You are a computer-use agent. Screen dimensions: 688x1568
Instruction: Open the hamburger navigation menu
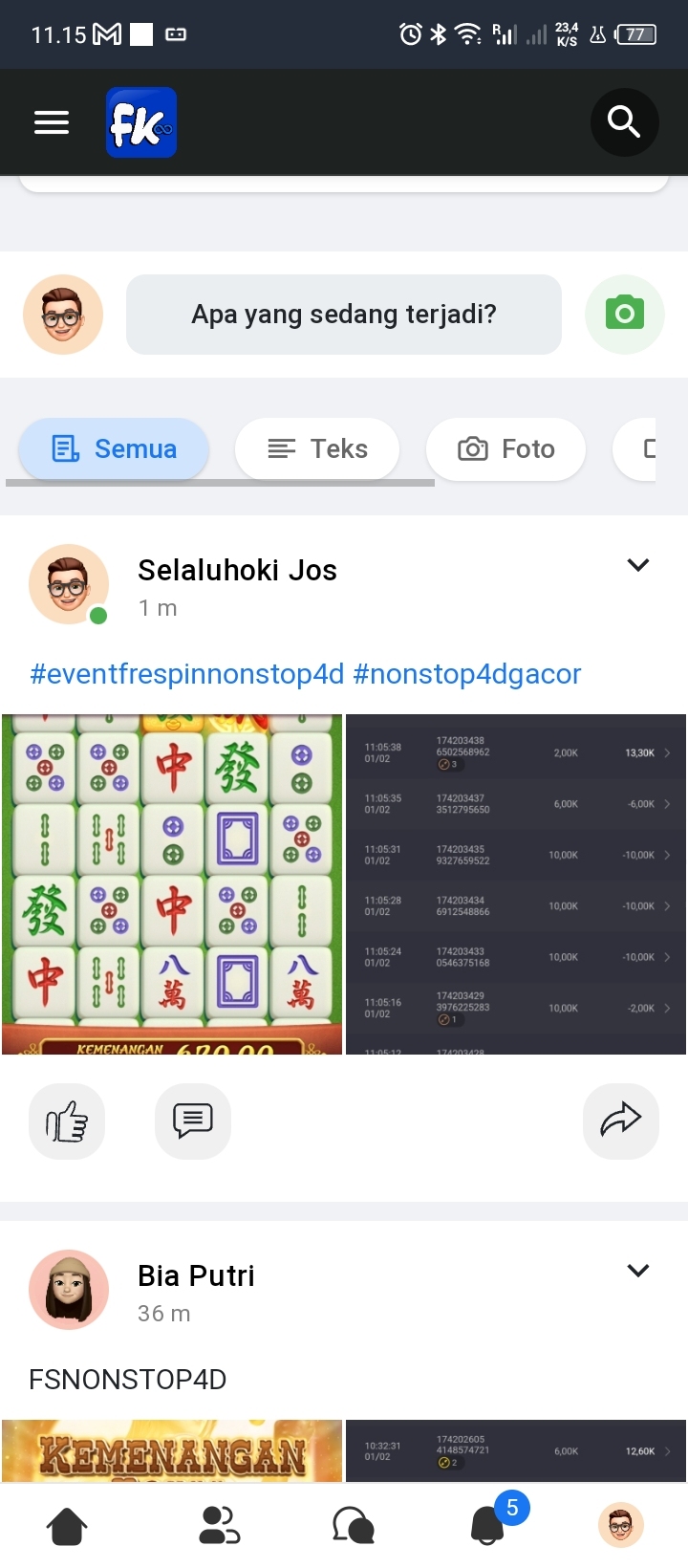[x=51, y=121]
